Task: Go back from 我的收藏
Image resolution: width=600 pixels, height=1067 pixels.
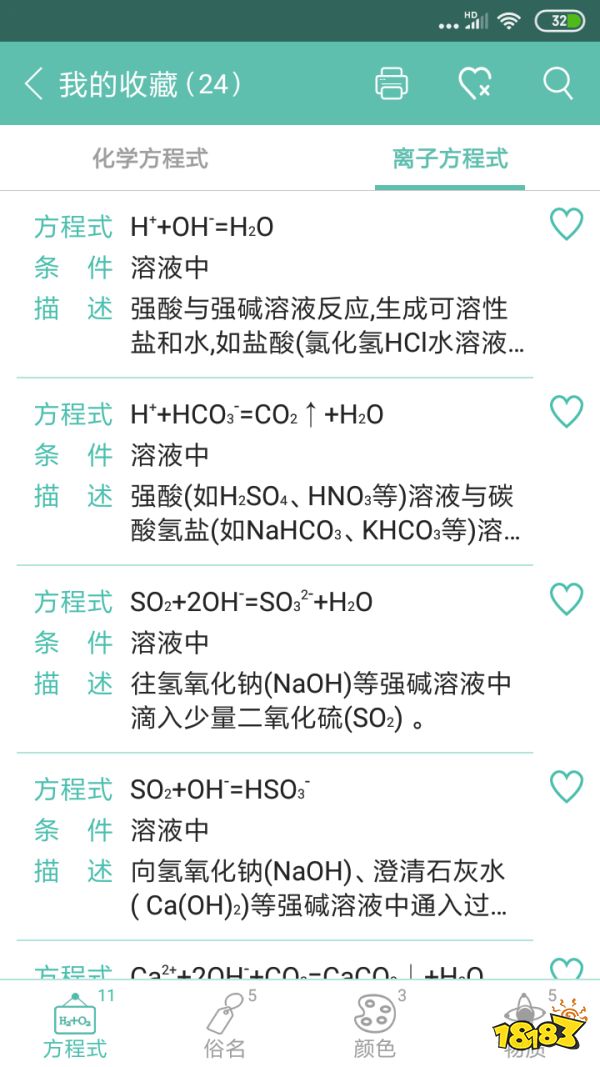Action: pyautogui.click(x=34, y=84)
